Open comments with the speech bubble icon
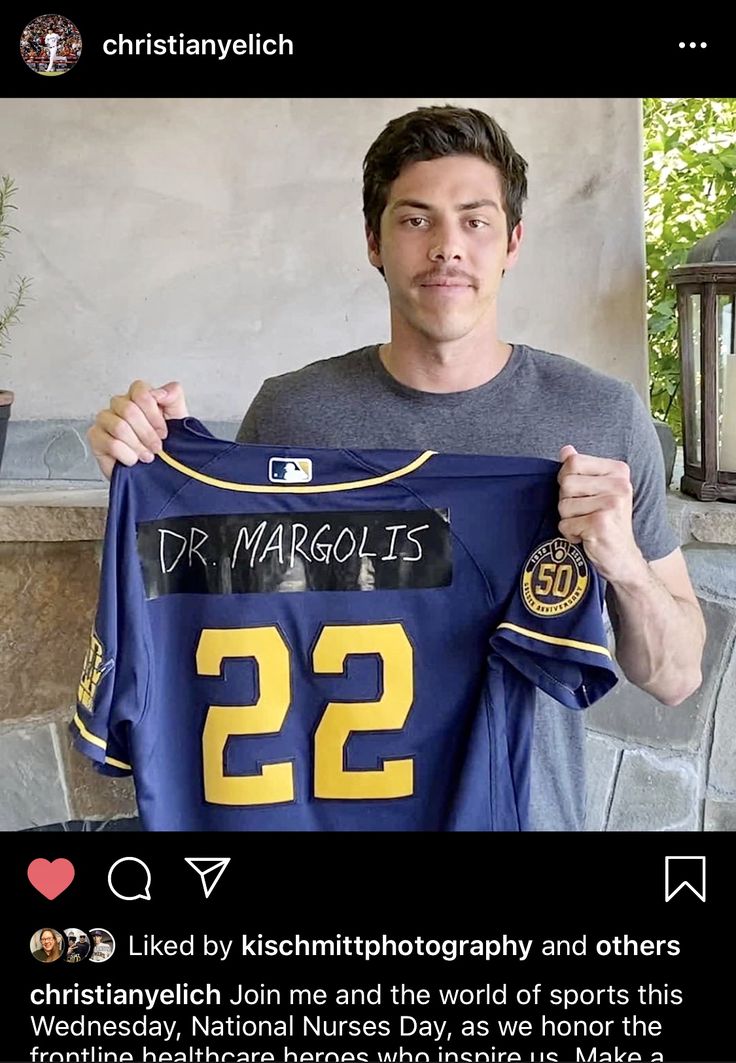The height and width of the screenshot is (1063, 736). pos(130,879)
